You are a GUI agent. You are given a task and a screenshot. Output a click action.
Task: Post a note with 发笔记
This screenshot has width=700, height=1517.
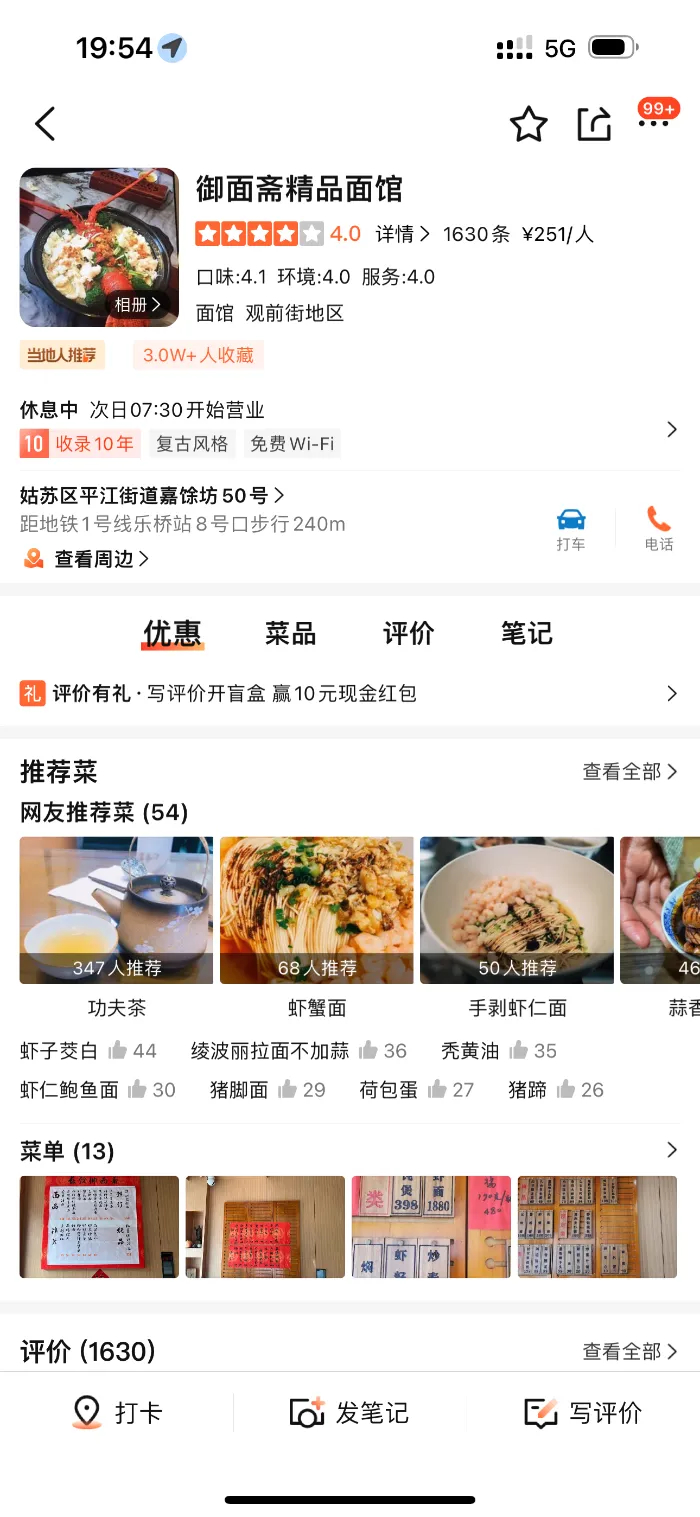pyautogui.click(x=349, y=1412)
